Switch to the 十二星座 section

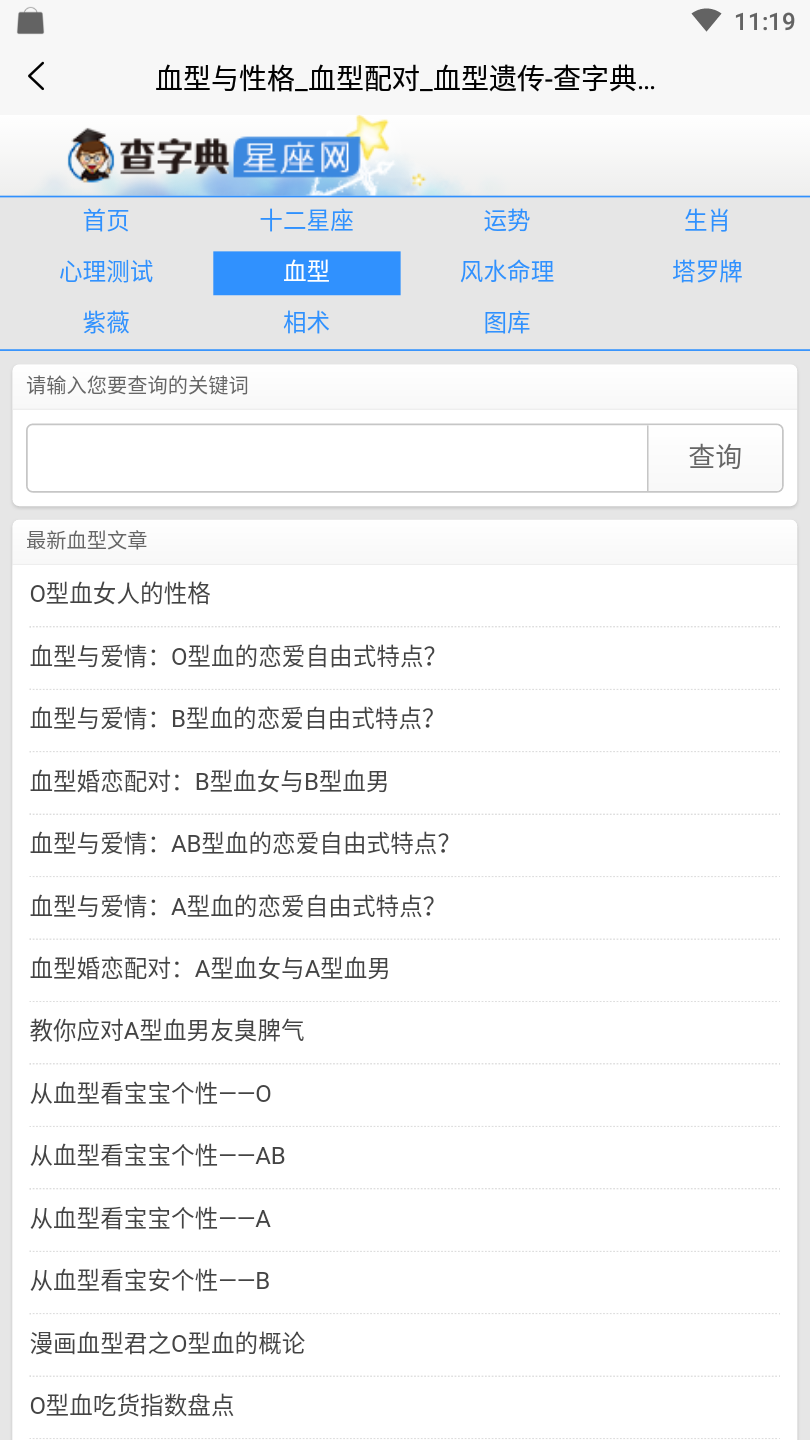pos(306,221)
